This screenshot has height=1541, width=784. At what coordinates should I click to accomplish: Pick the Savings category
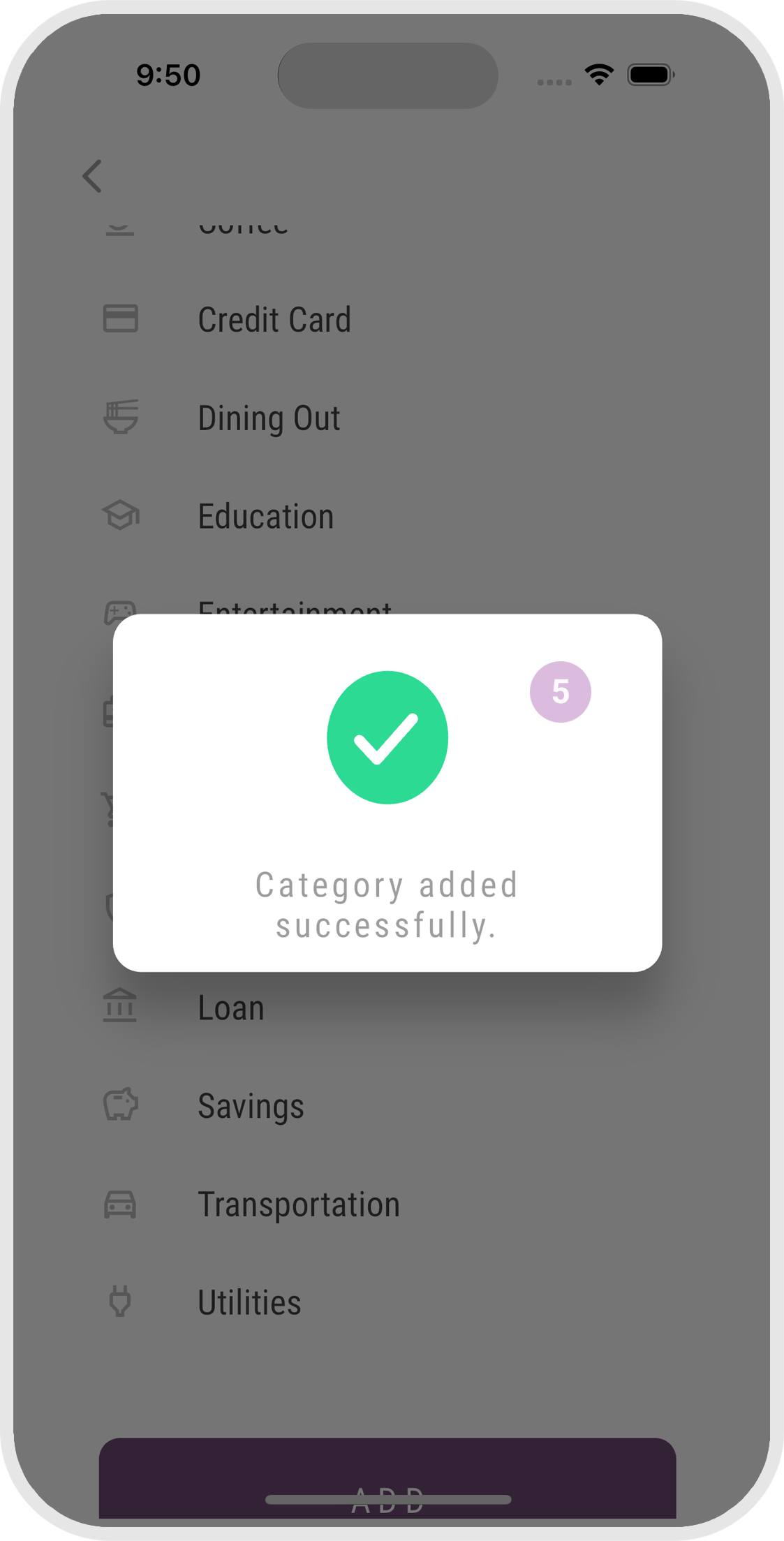[251, 1107]
